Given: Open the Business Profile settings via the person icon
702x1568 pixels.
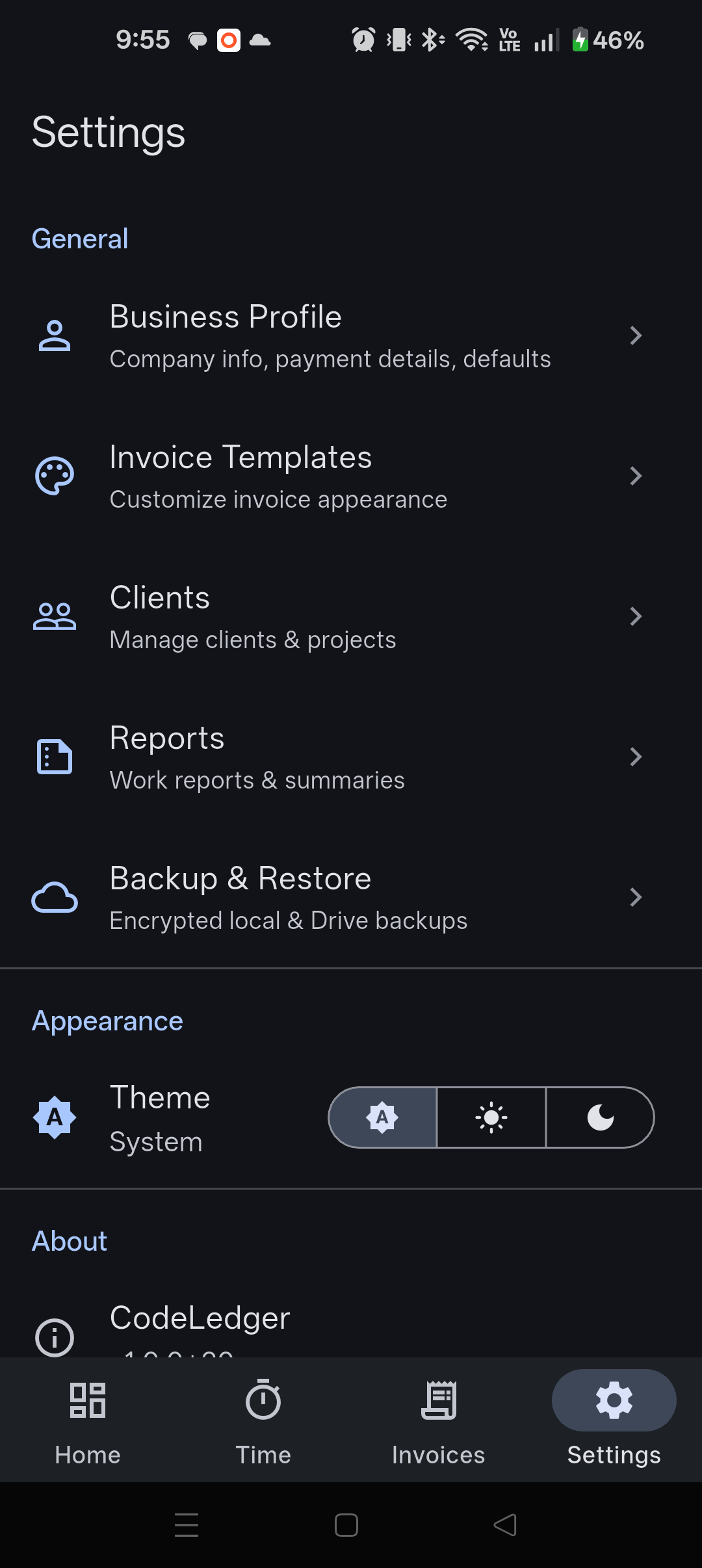Looking at the screenshot, I should pyautogui.click(x=55, y=335).
